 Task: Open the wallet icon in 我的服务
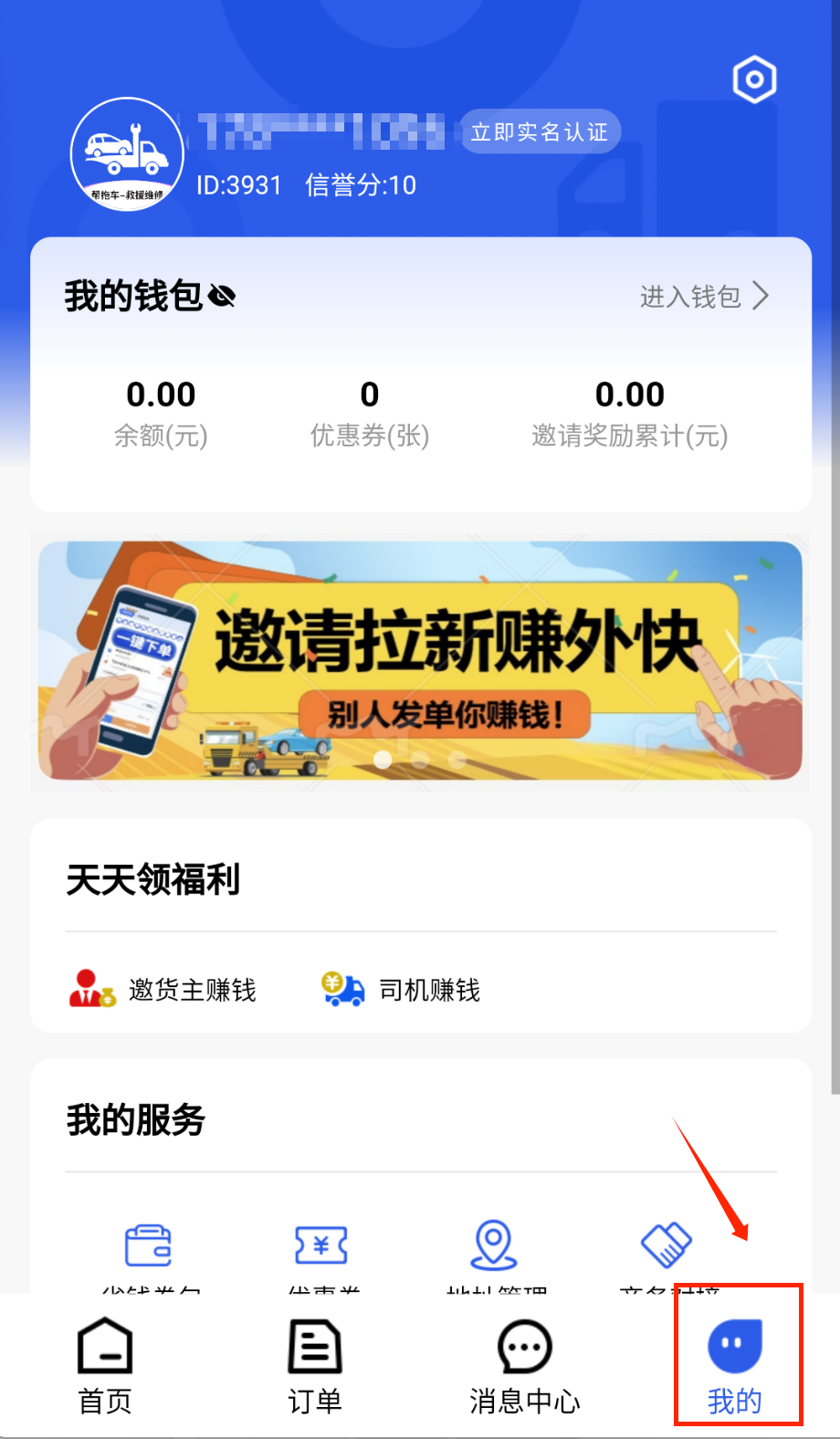(x=149, y=1245)
